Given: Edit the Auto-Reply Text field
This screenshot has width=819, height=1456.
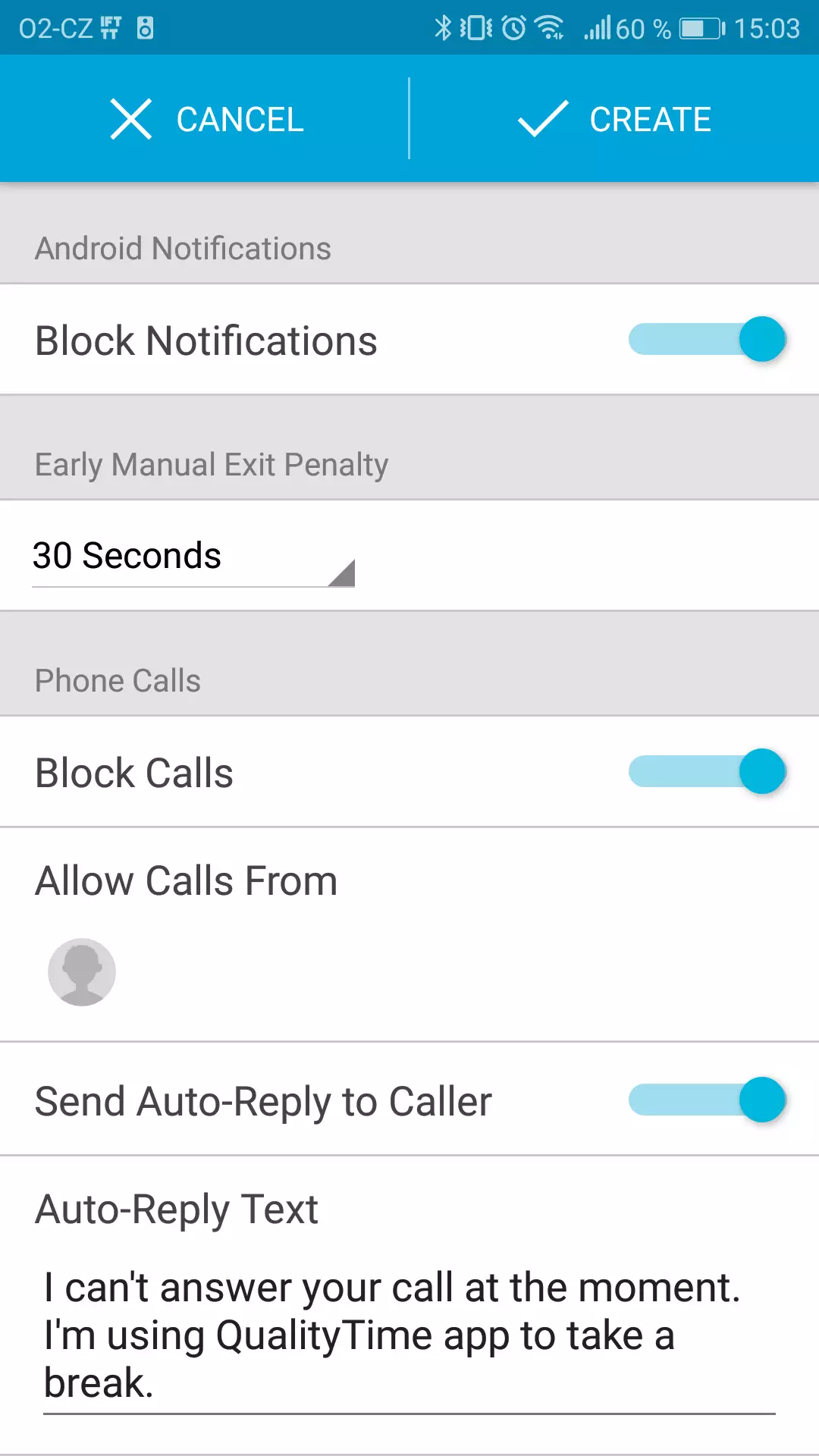Looking at the screenshot, I should 408,1335.
